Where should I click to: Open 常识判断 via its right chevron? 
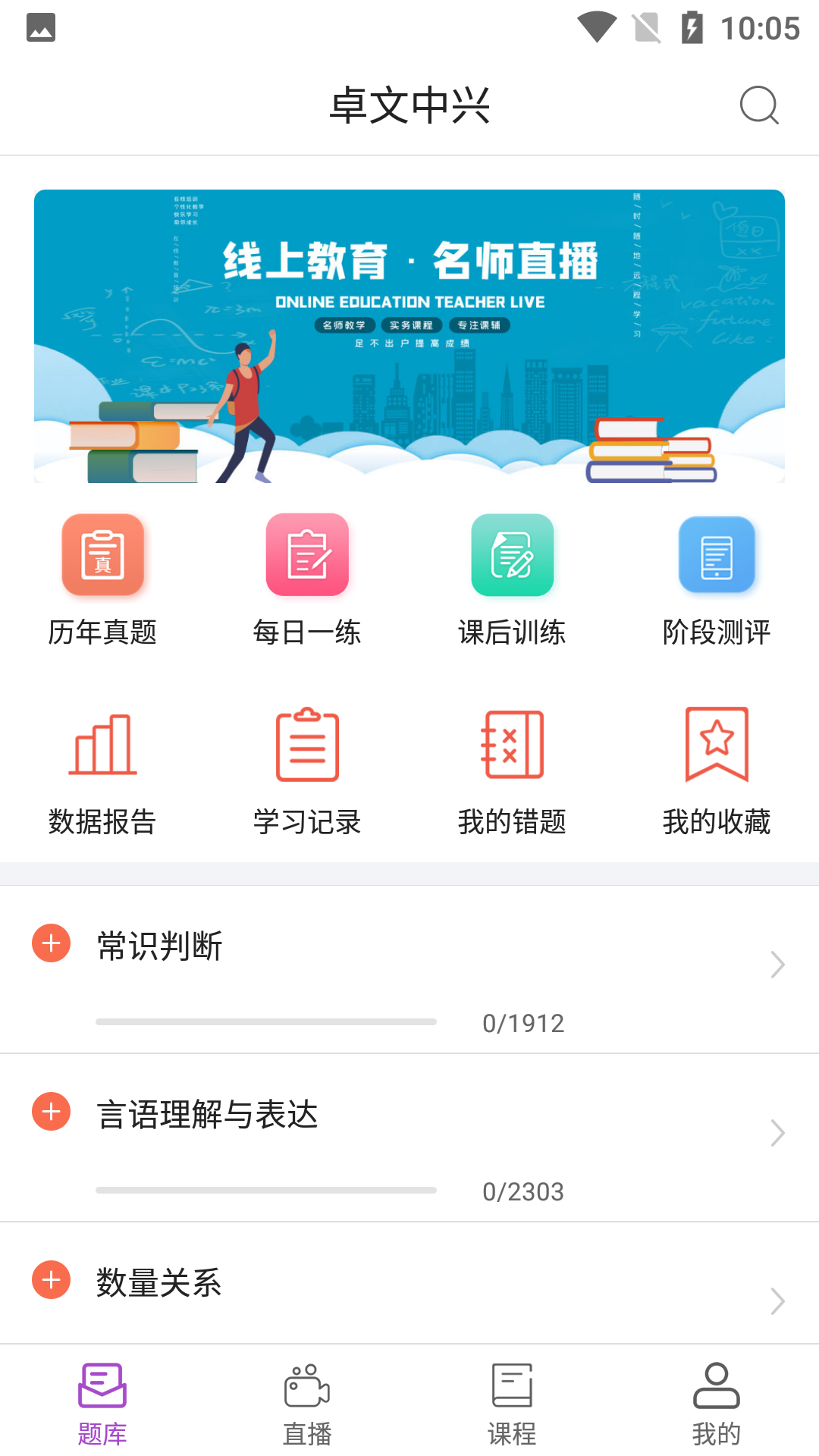[x=778, y=964]
